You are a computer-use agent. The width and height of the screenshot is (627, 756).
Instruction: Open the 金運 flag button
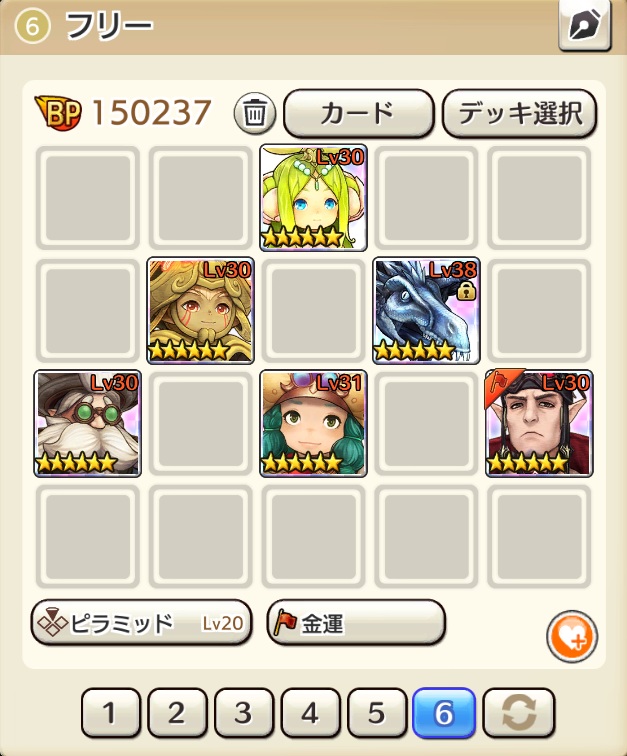[x=356, y=624]
